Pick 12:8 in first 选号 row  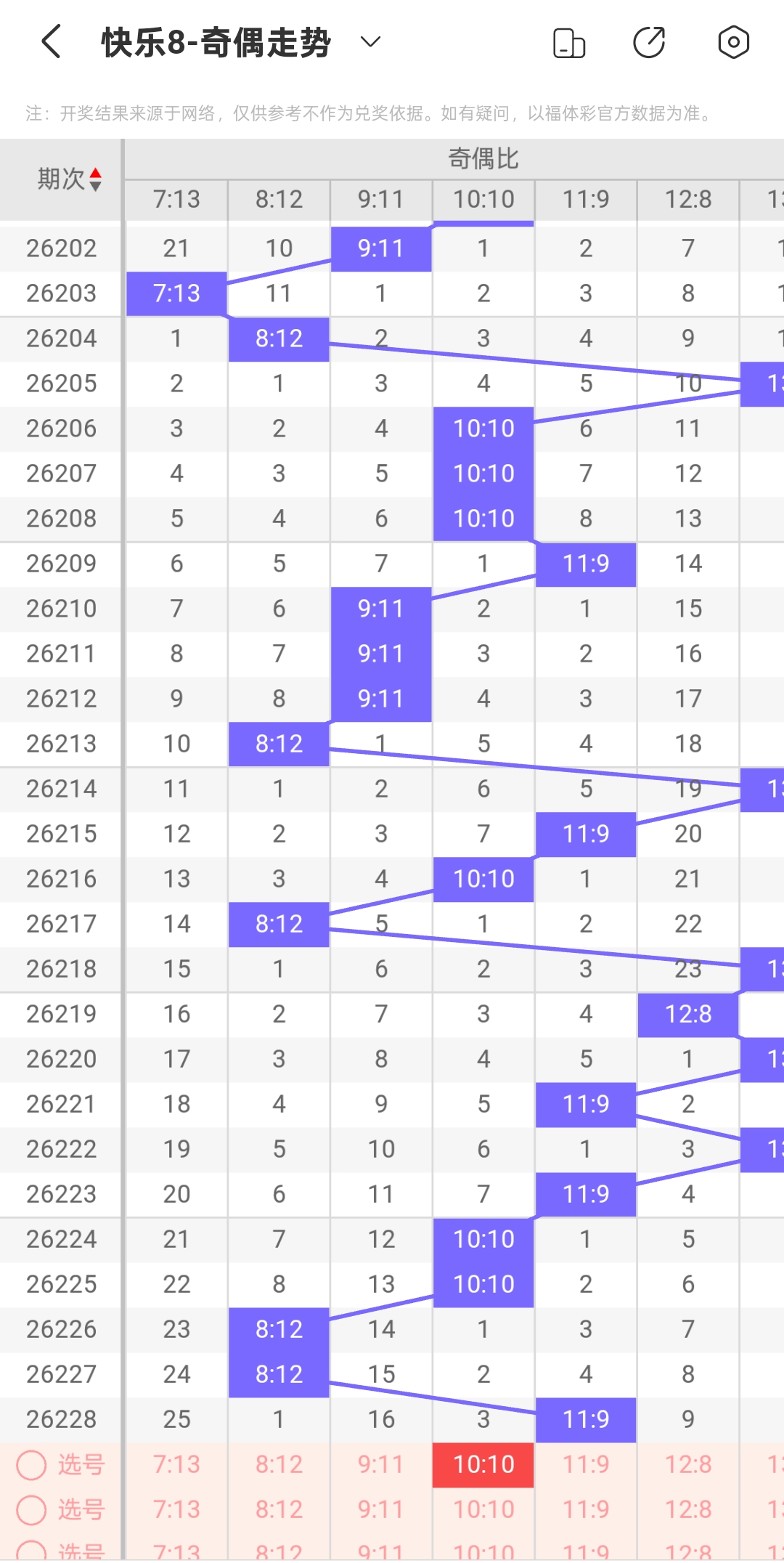point(688,1465)
